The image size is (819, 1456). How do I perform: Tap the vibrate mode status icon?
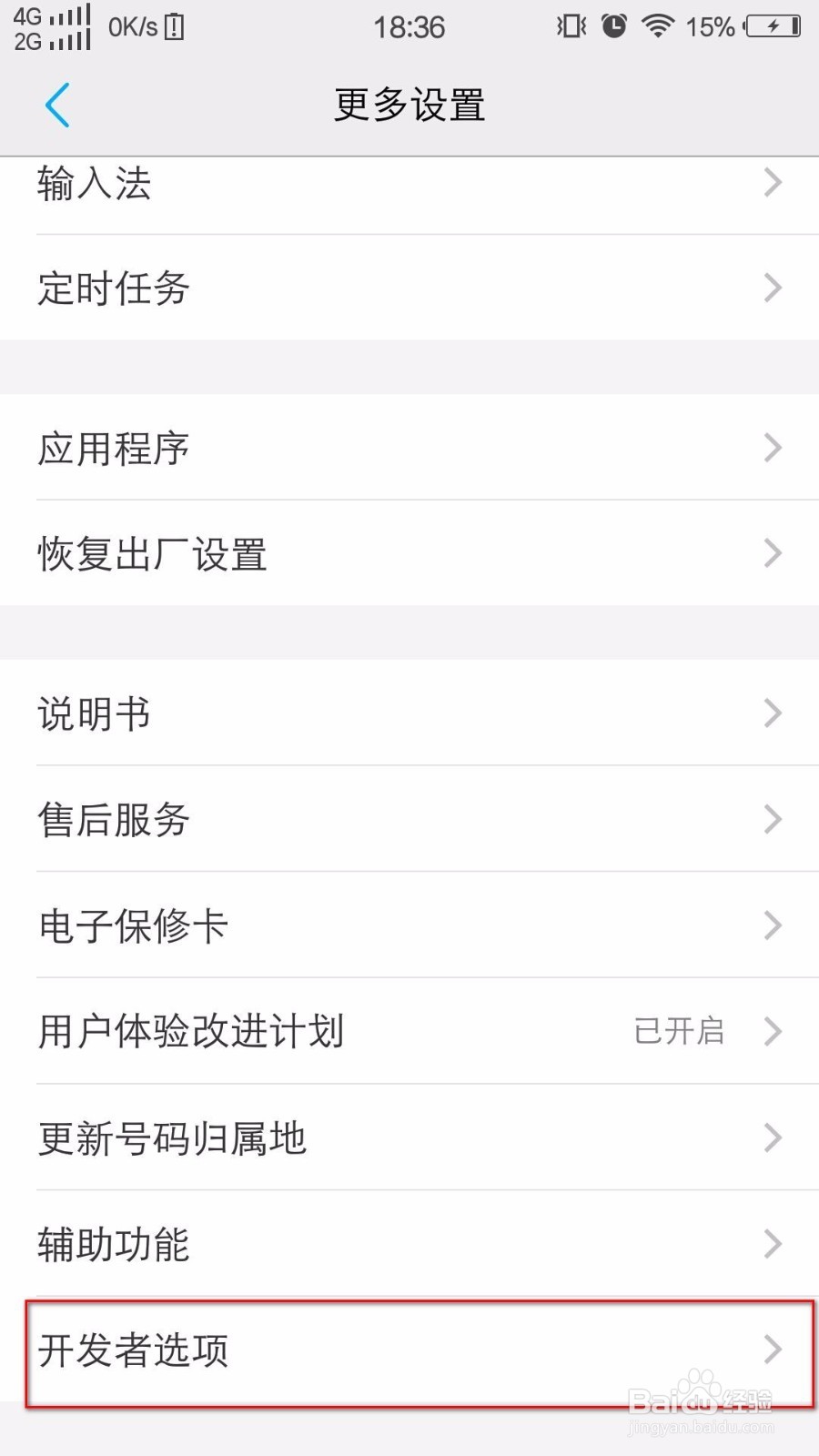click(569, 26)
